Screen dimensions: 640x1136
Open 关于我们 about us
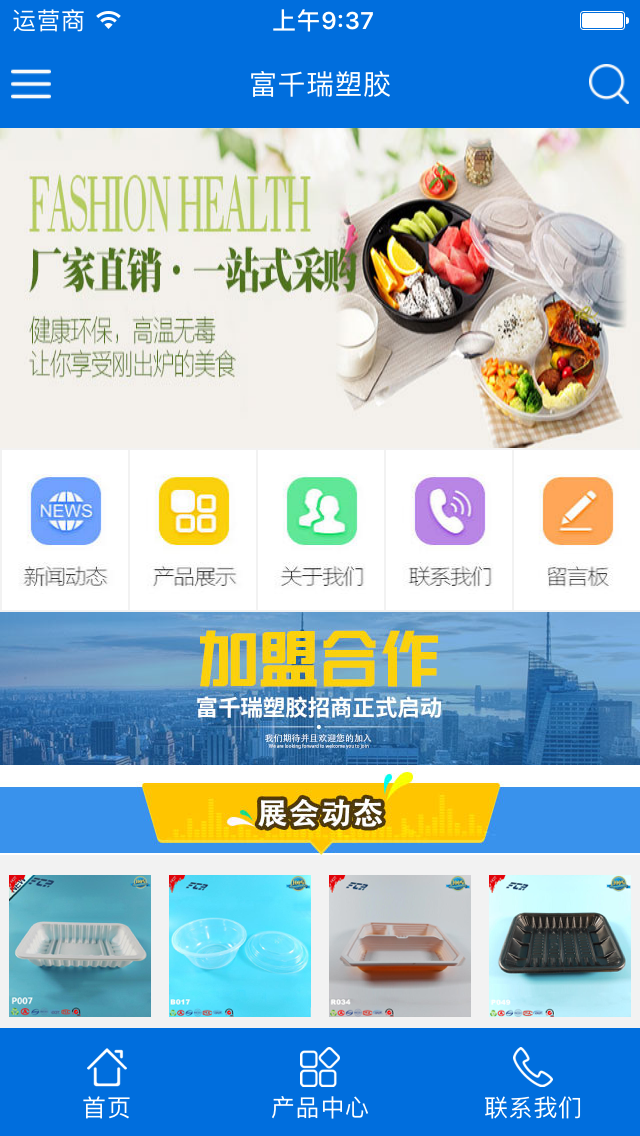coord(321,530)
